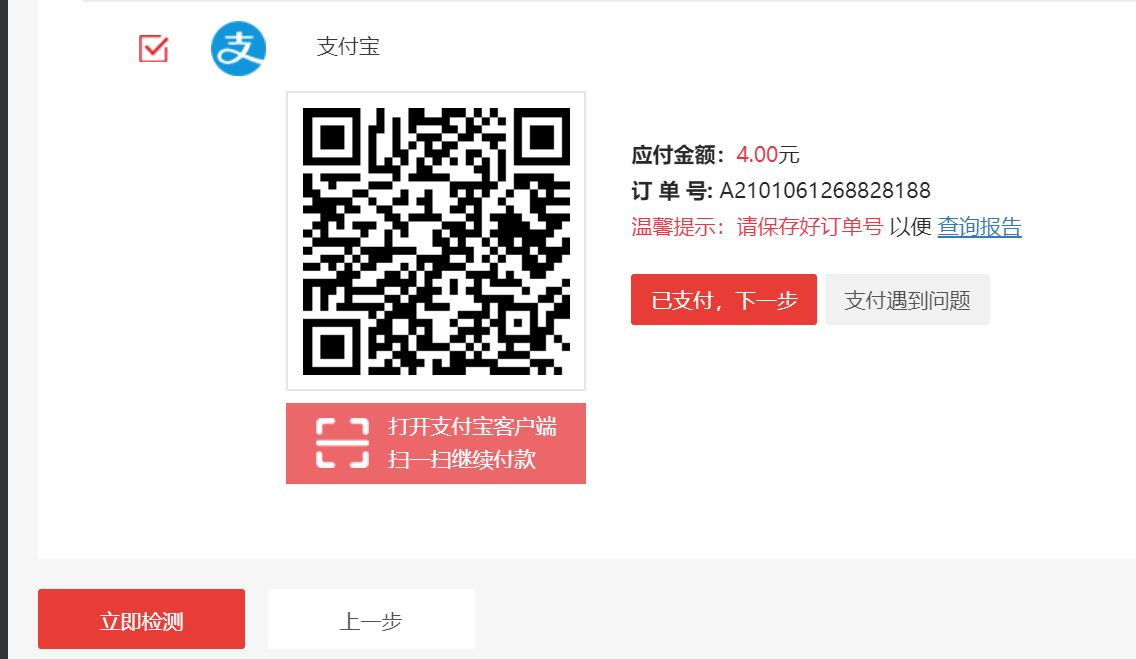1136x659 pixels.
Task: Open the 查询报告 link
Action: [979, 227]
